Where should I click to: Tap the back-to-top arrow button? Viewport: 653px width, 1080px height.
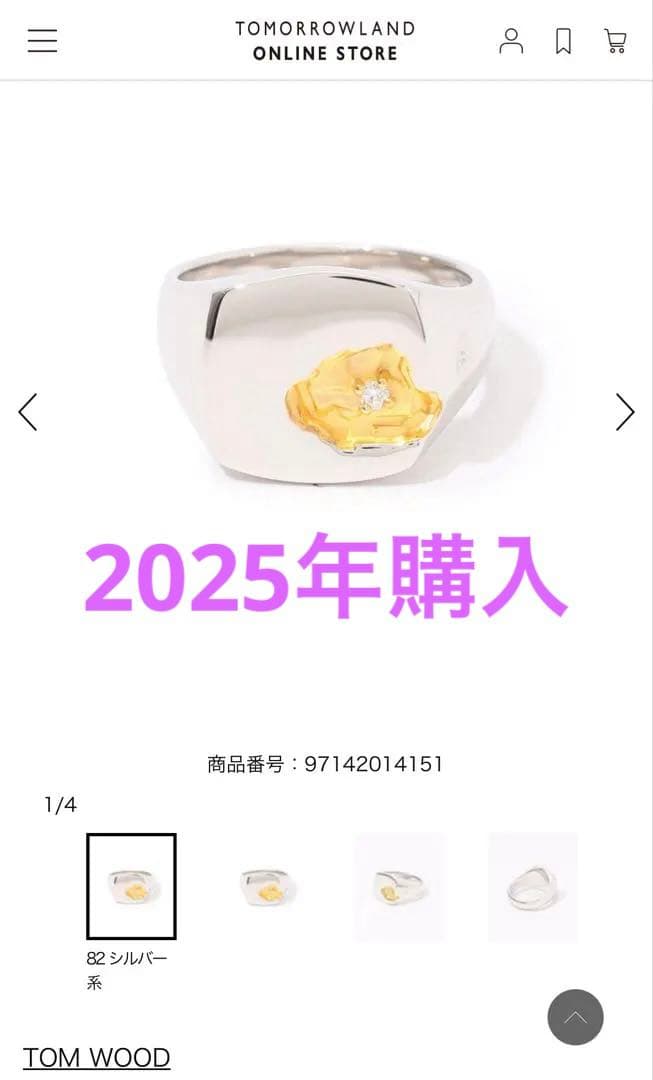pos(575,1017)
